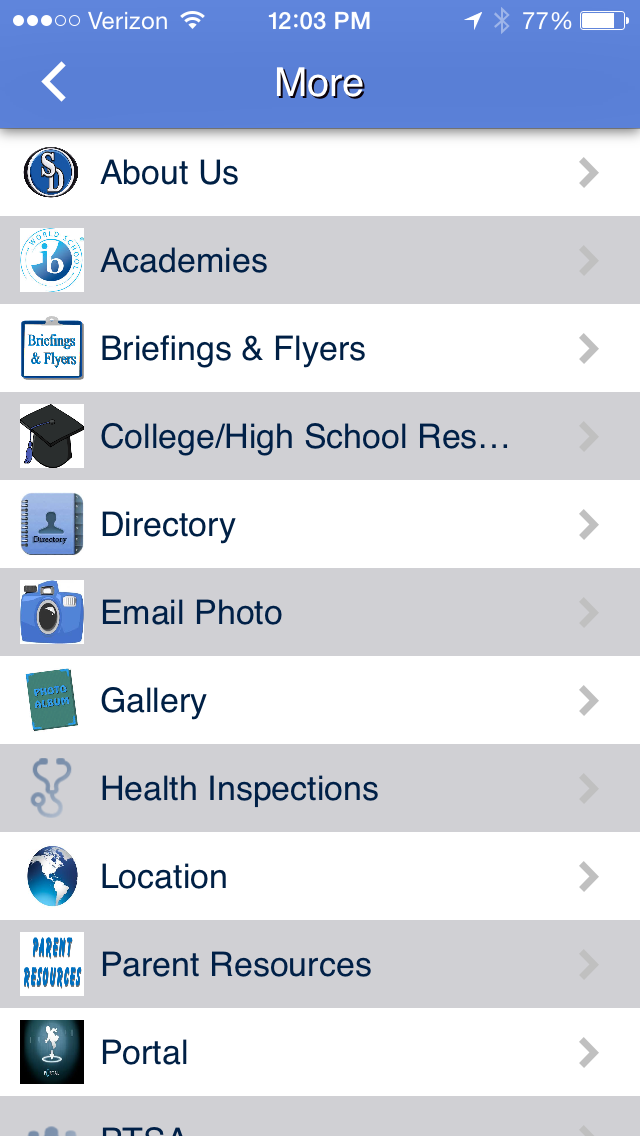Open Academies
The width and height of the screenshot is (640, 1136).
coord(320,260)
